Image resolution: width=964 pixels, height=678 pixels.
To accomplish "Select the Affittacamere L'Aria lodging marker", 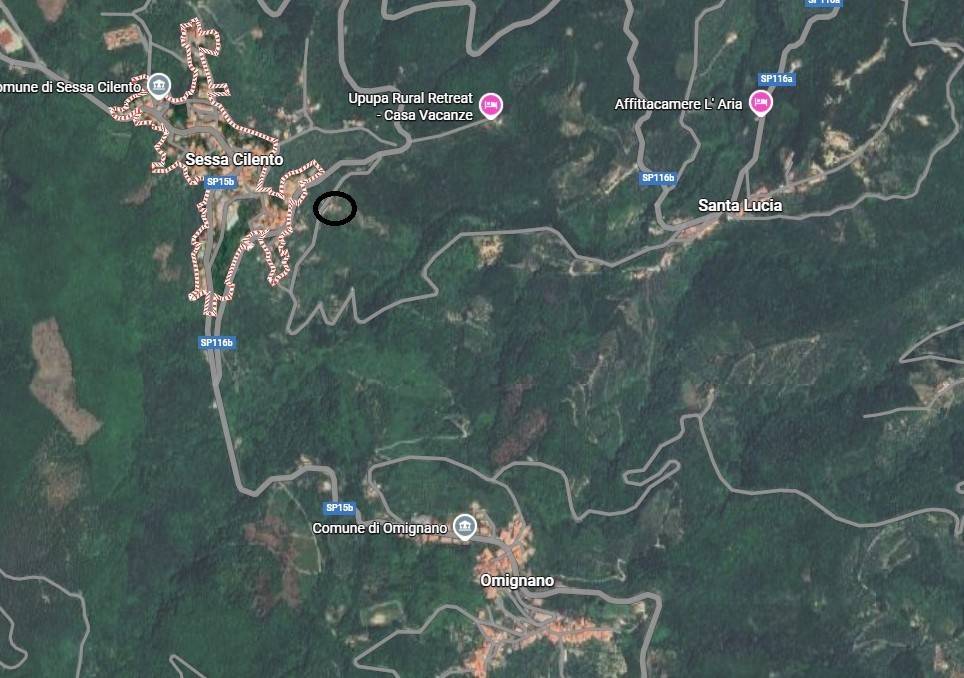I will pos(761,101).
